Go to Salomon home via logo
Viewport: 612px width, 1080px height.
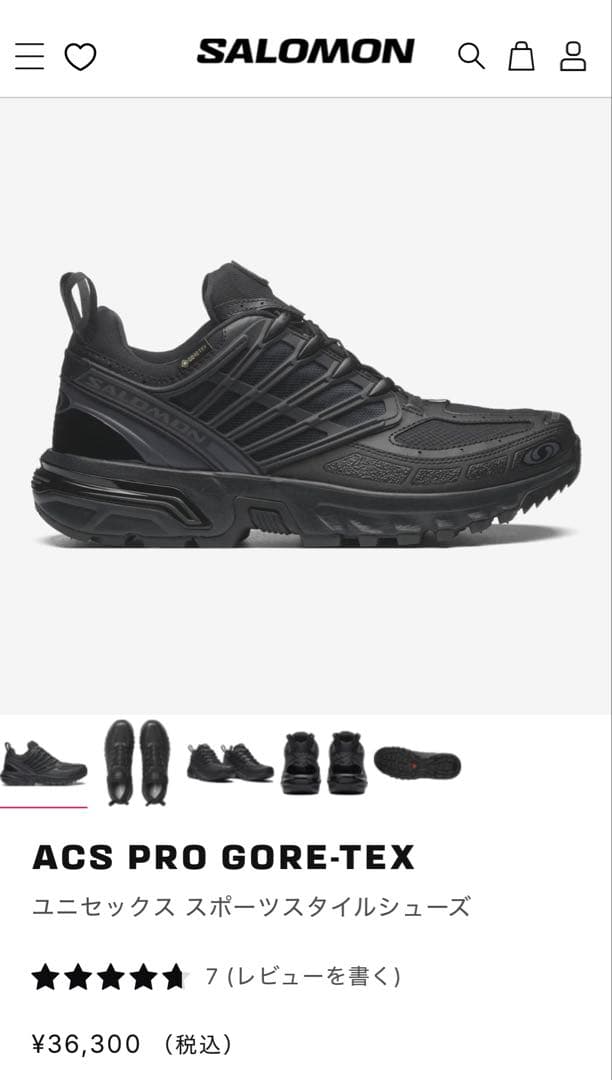click(305, 51)
